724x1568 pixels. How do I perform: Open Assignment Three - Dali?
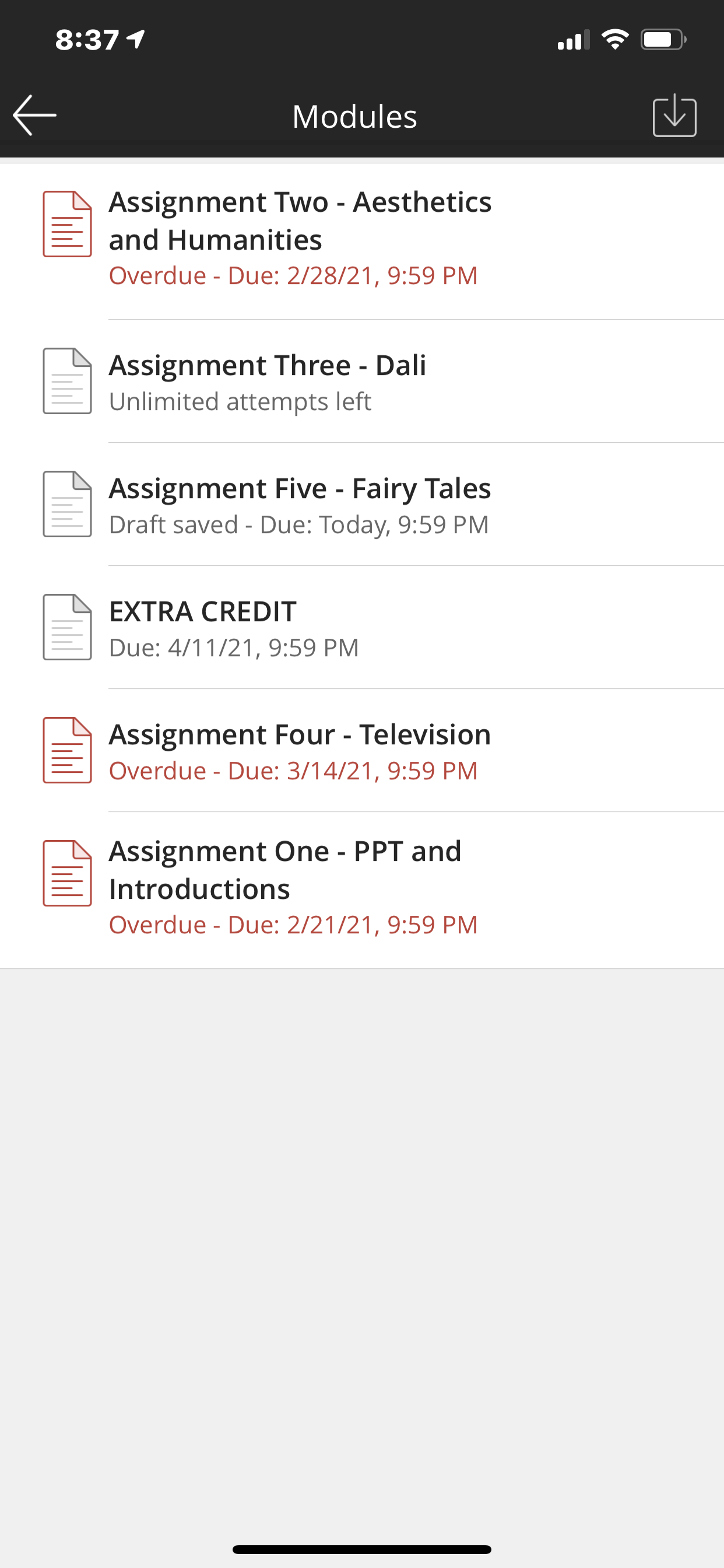click(x=268, y=381)
